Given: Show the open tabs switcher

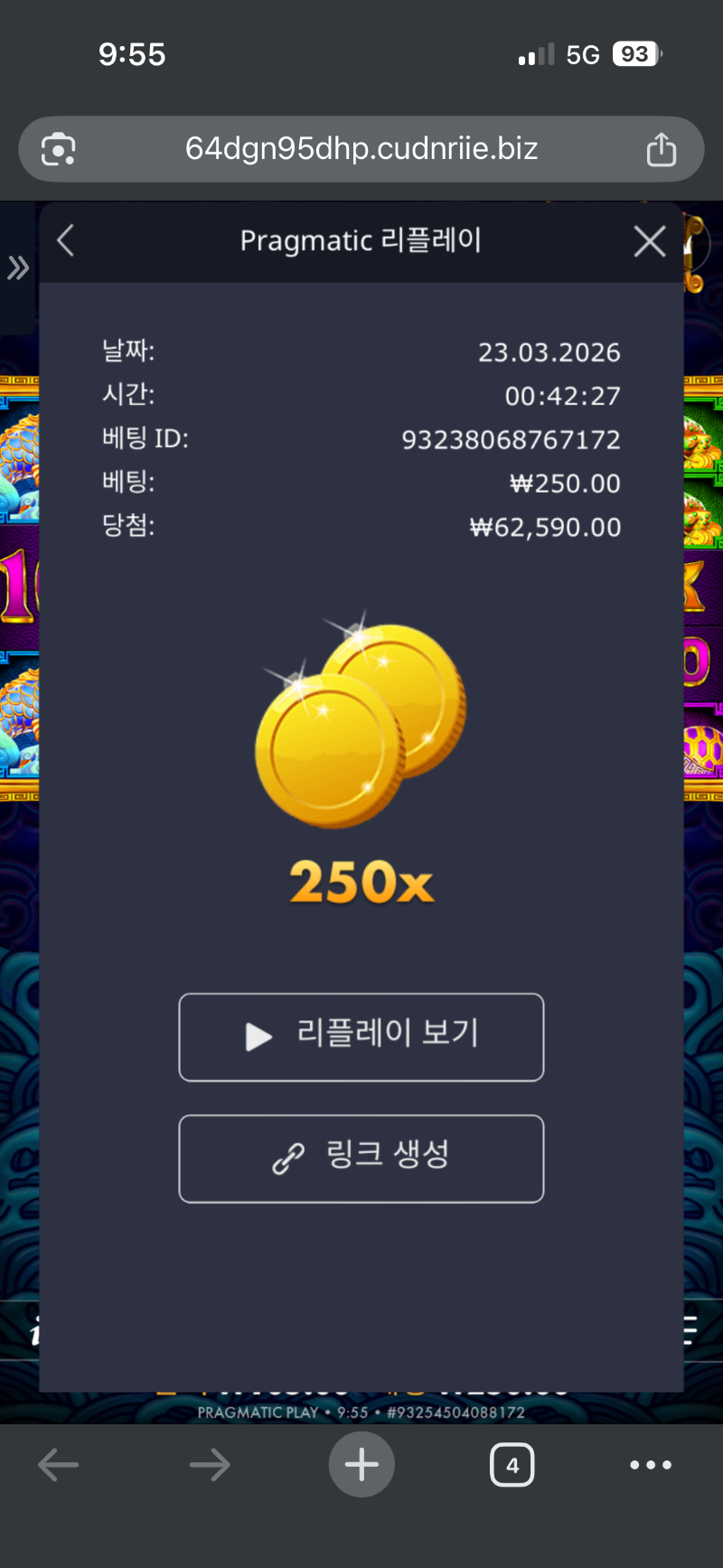Looking at the screenshot, I should pyautogui.click(x=512, y=1465).
